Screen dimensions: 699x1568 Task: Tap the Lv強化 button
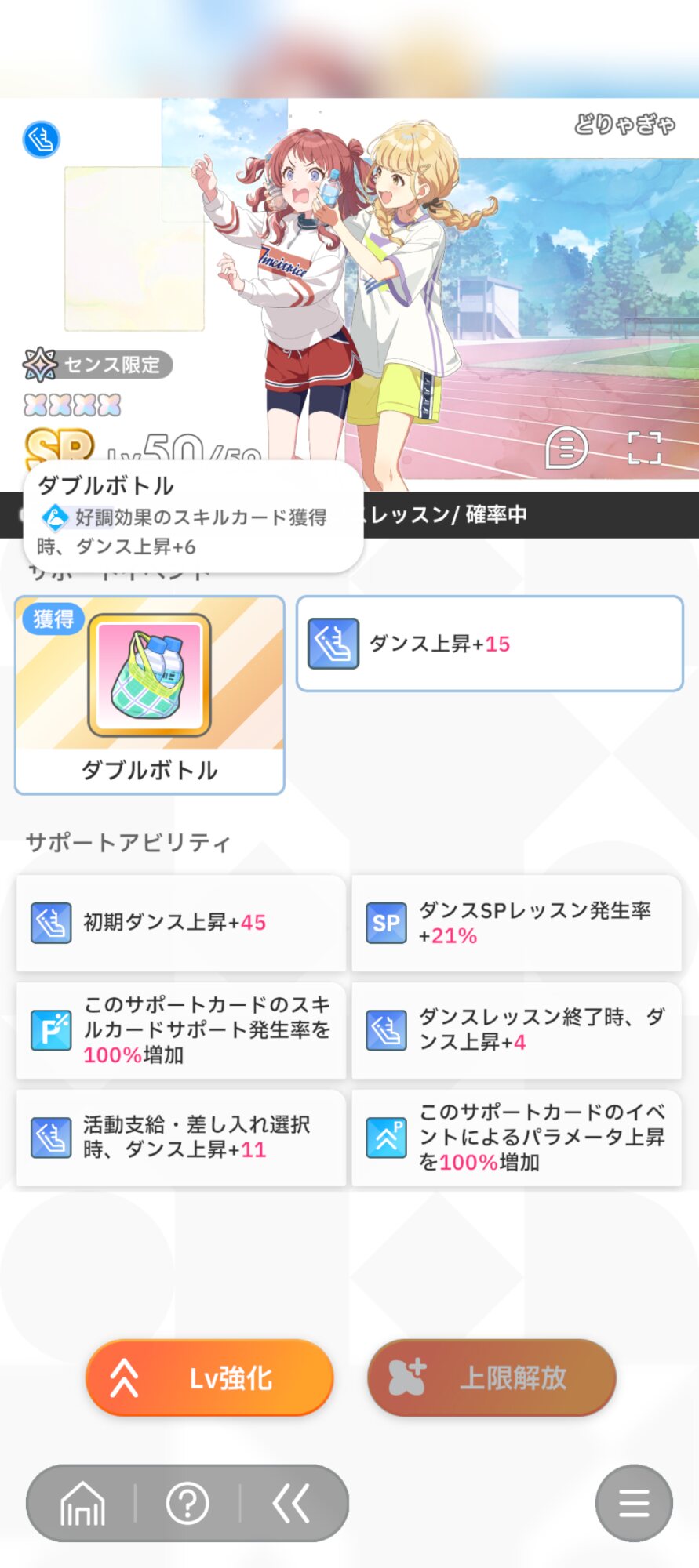(x=209, y=1377)
